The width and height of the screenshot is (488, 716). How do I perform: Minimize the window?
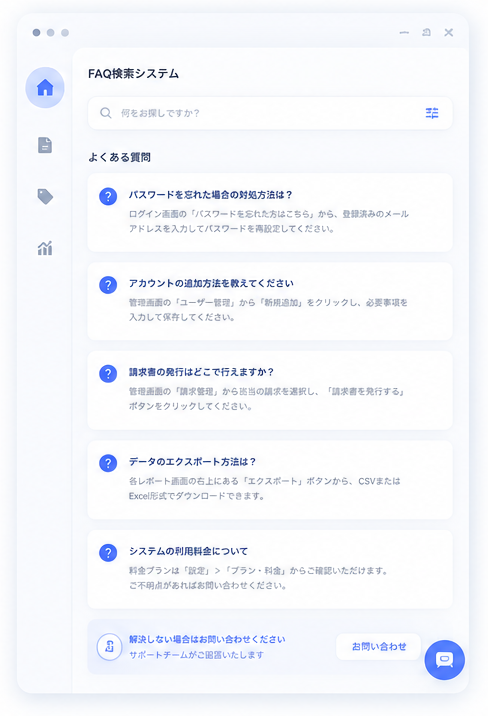coord(404,32)
